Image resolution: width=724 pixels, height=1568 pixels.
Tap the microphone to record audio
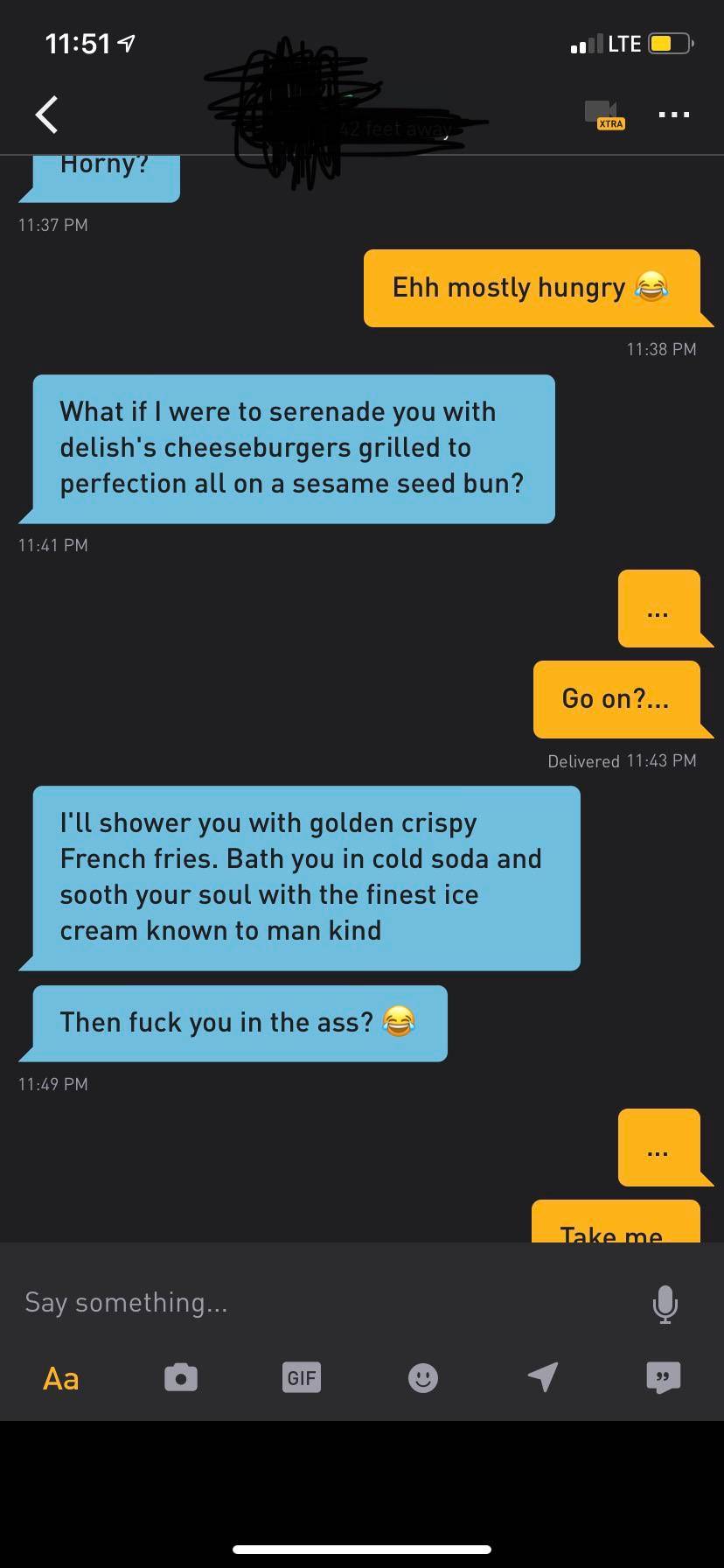665,1303
